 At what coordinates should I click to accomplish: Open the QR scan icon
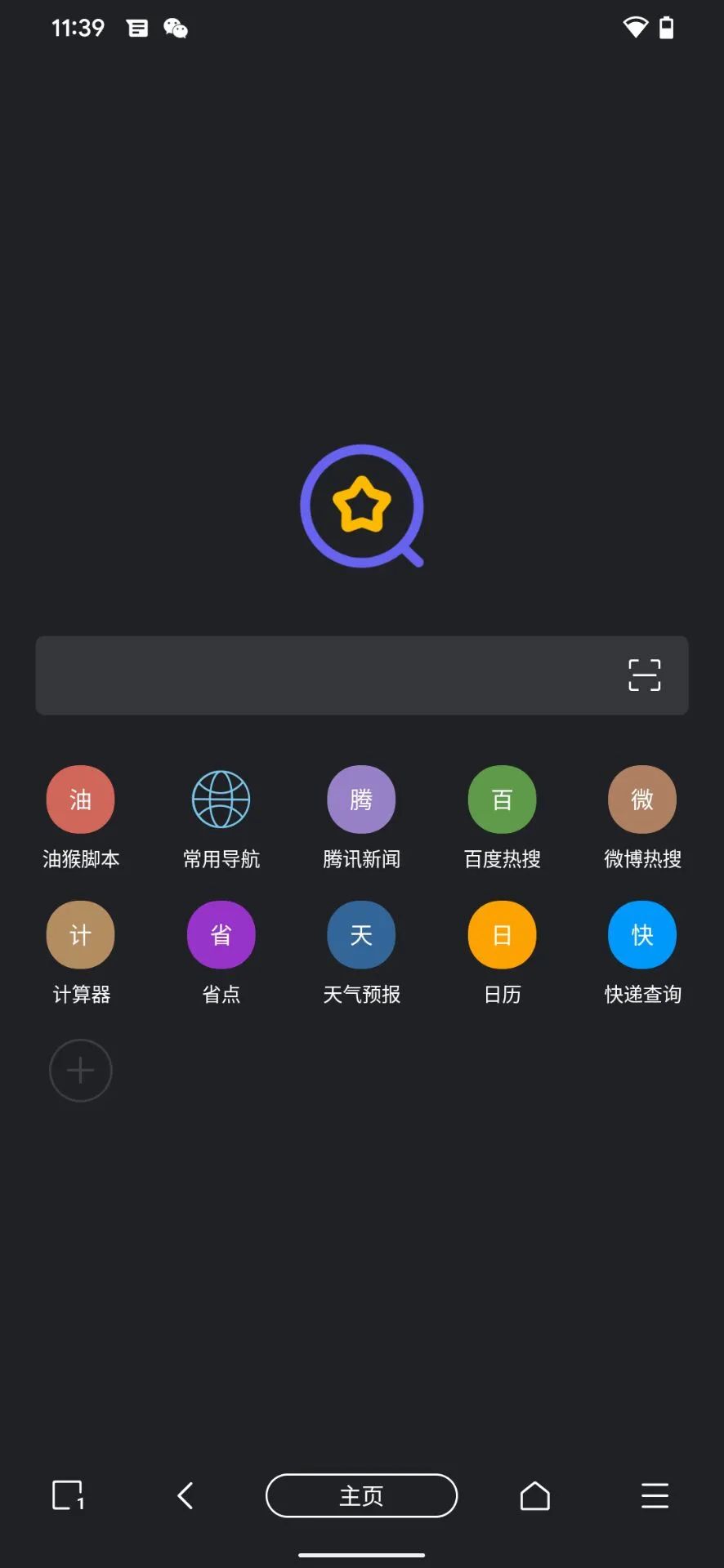coord(644,675)
